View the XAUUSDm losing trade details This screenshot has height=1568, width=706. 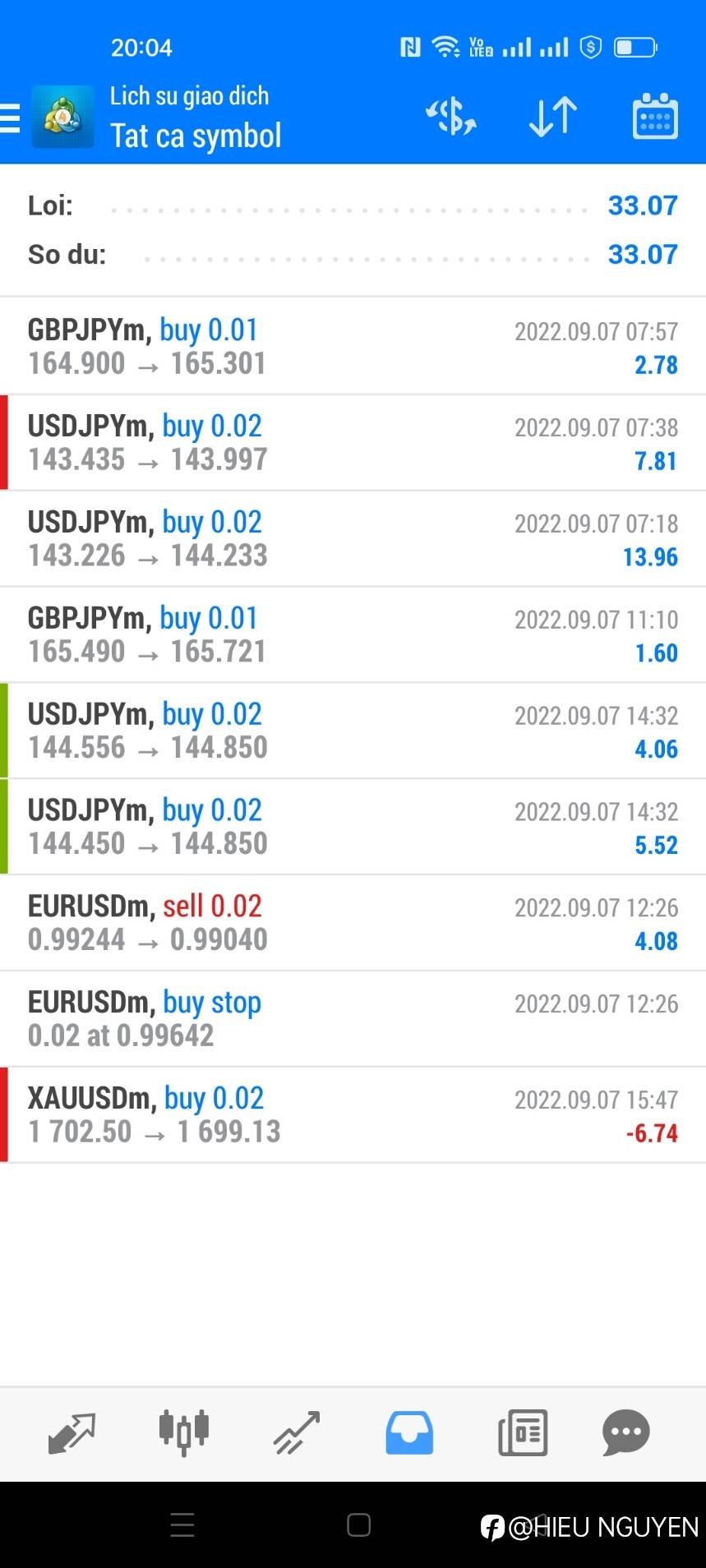(x=353, y=1115)
